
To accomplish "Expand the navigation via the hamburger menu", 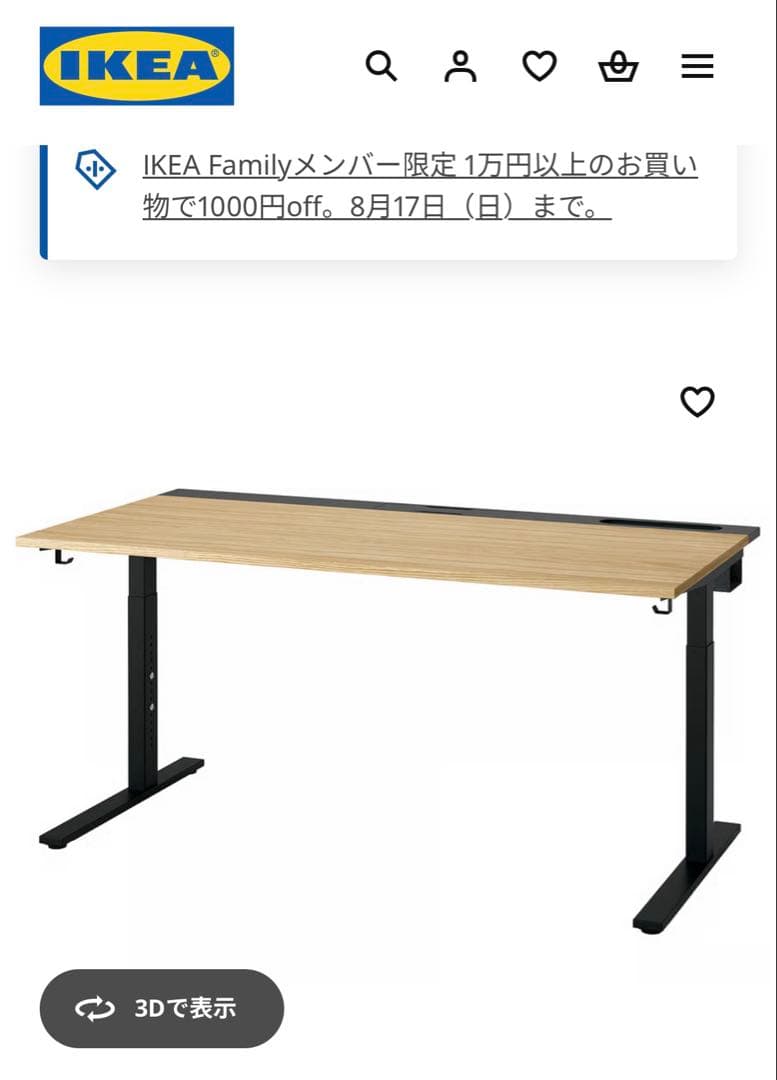I will tap(697, 66).
